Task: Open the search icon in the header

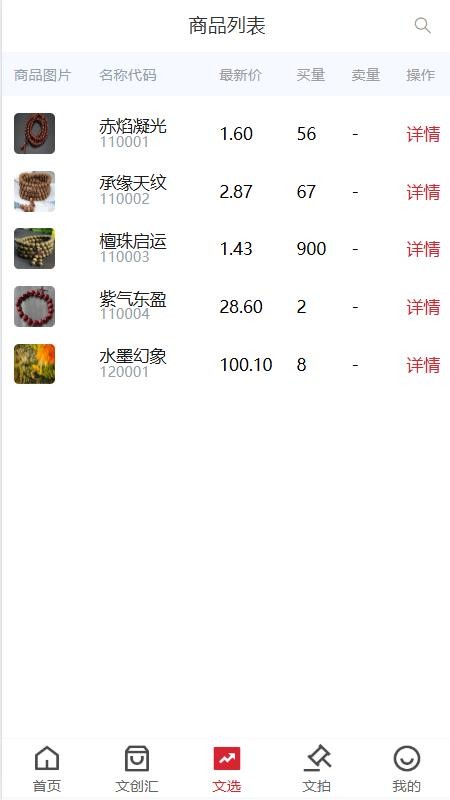Action: coord(422,26)
